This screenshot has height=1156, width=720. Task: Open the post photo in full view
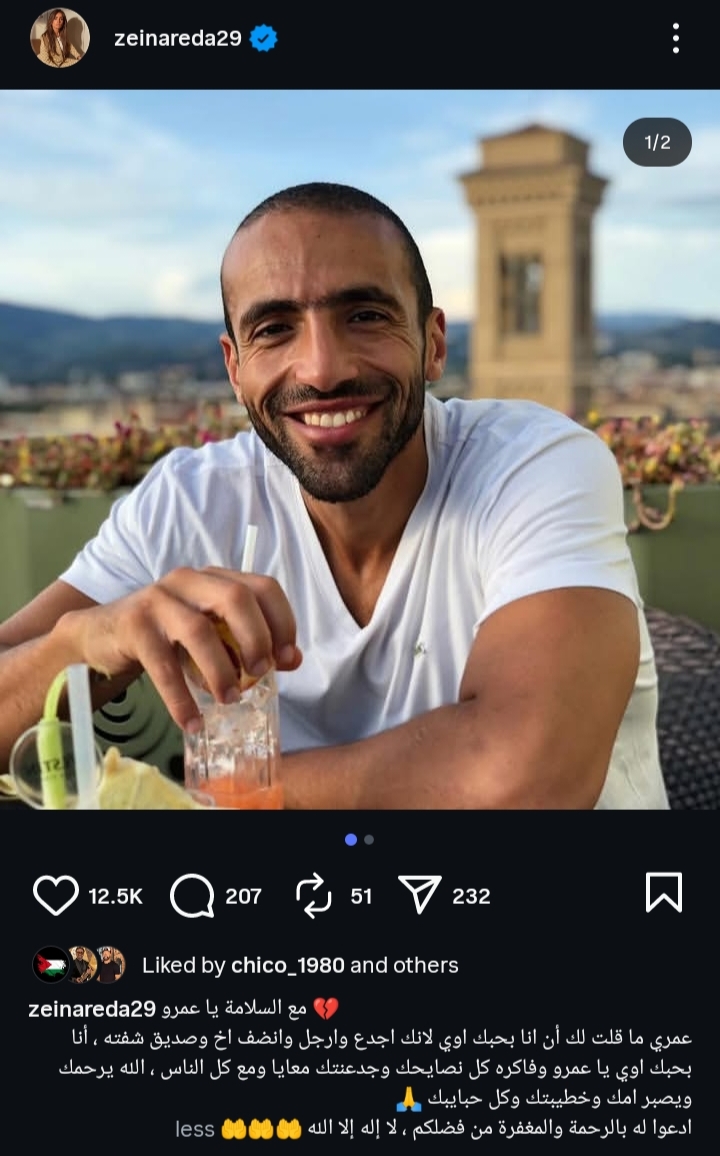coord(360,450)
